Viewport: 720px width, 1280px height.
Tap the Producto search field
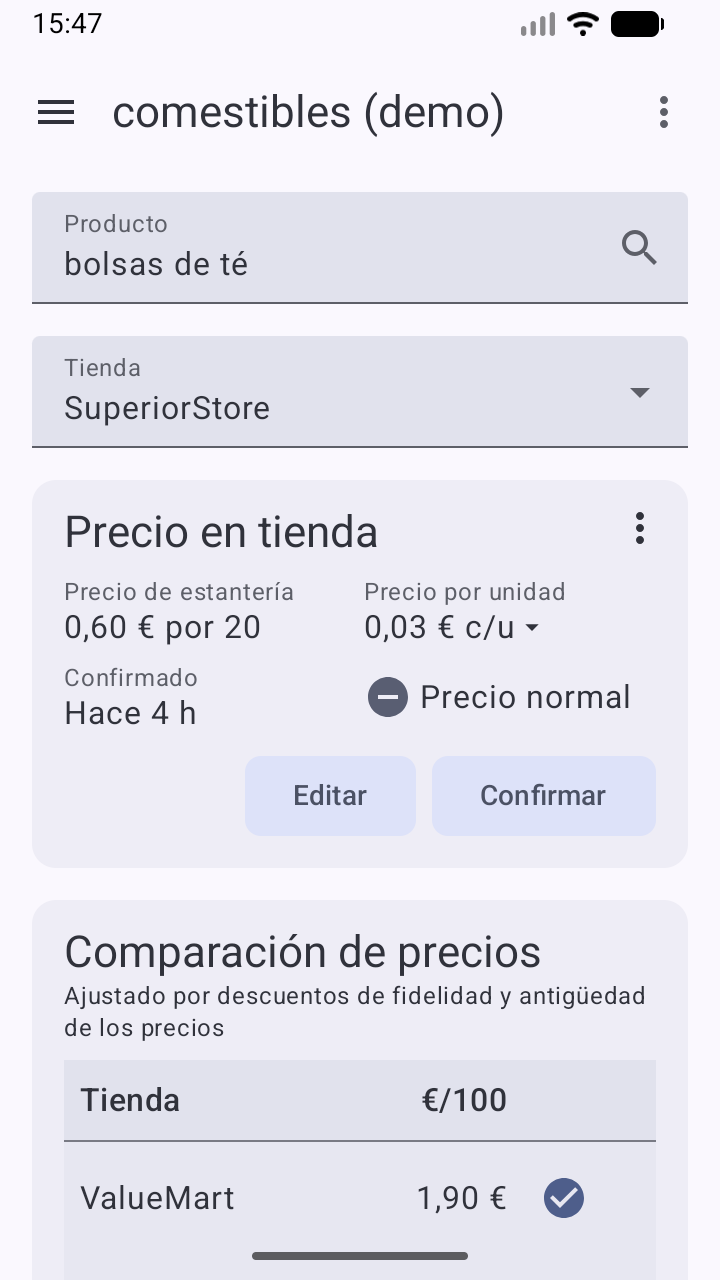(330, 247)
